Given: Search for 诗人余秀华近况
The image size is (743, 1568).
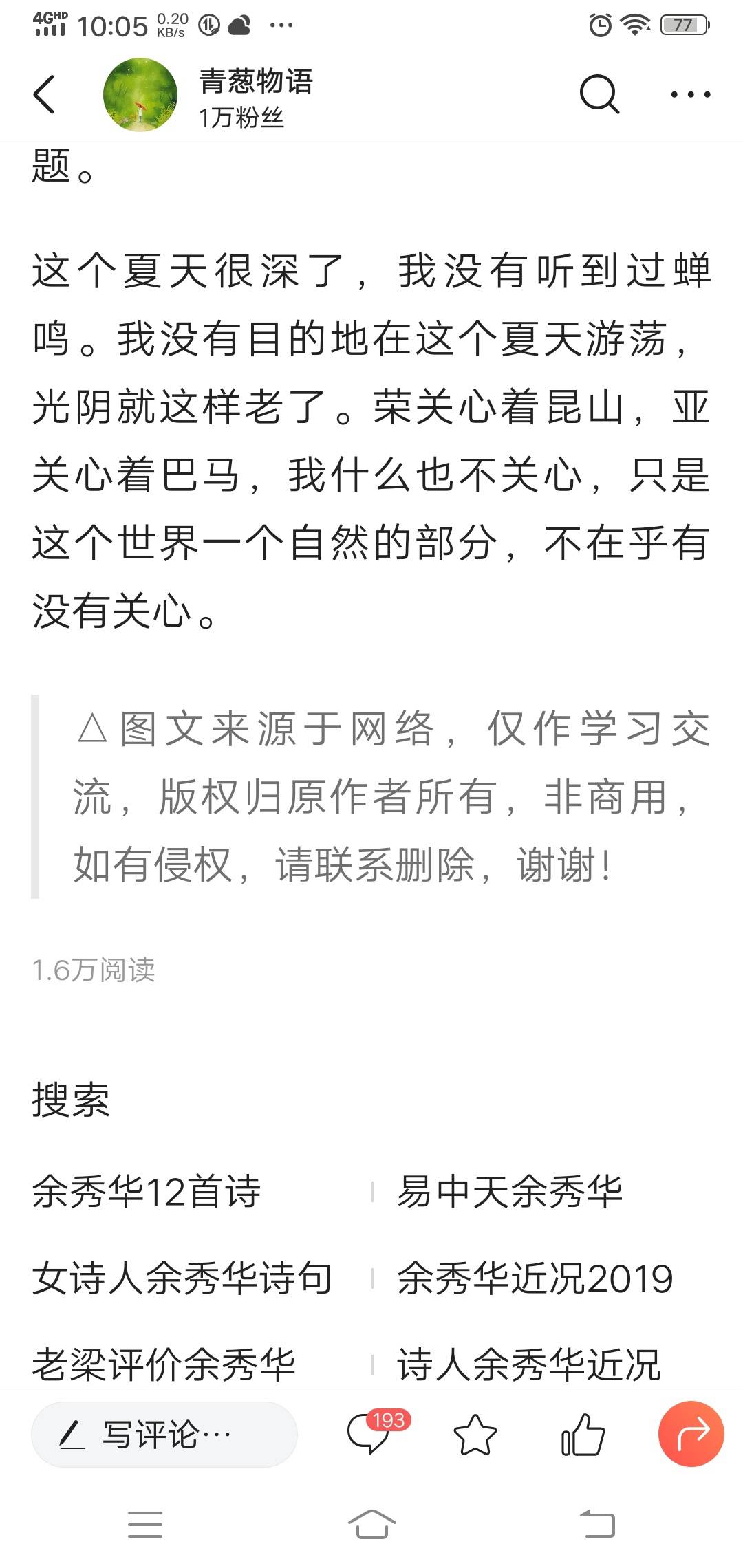Looking at the screenshot, I should coord(528,1364).
